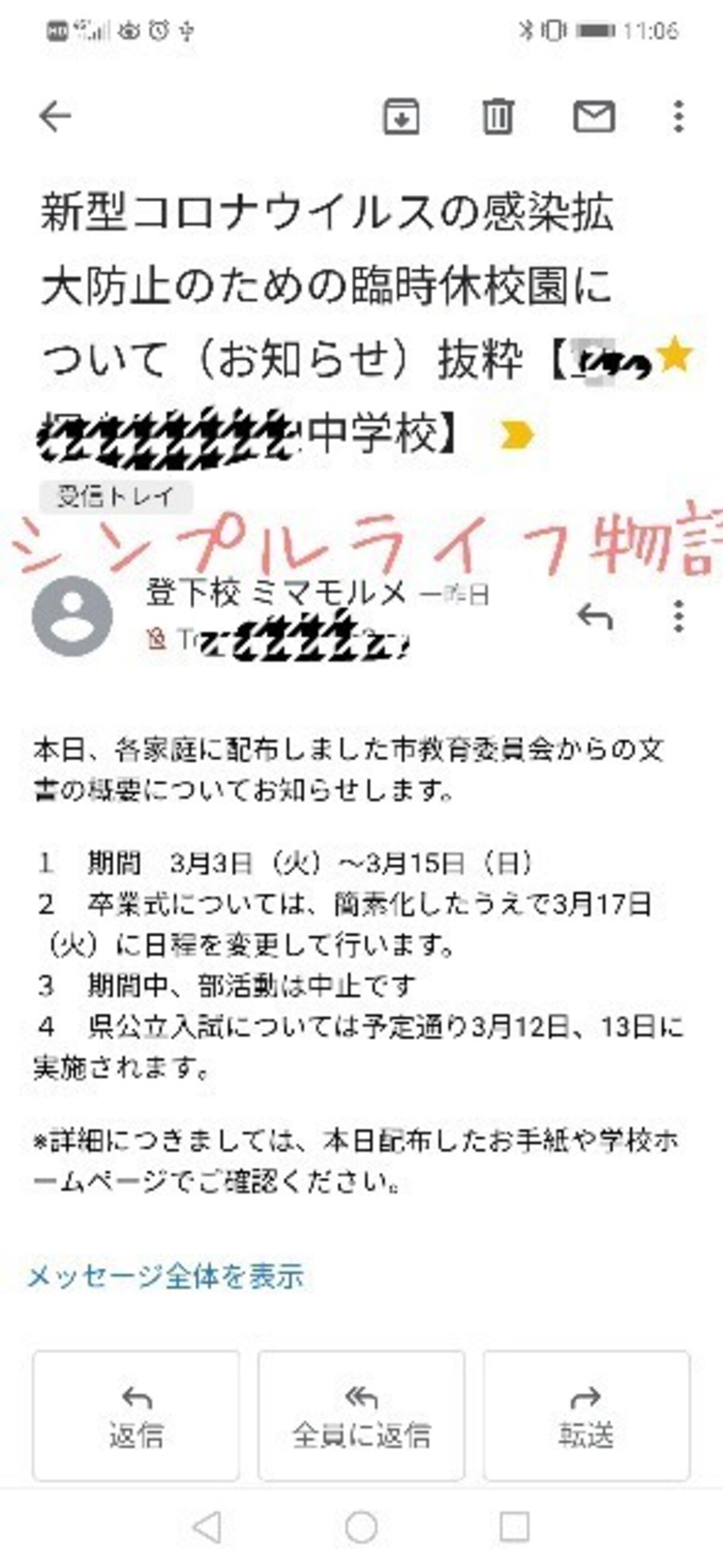Open the top overflow menu
Image resolution: width=723 pixels, height=1568 pixels.
(679, 116)
